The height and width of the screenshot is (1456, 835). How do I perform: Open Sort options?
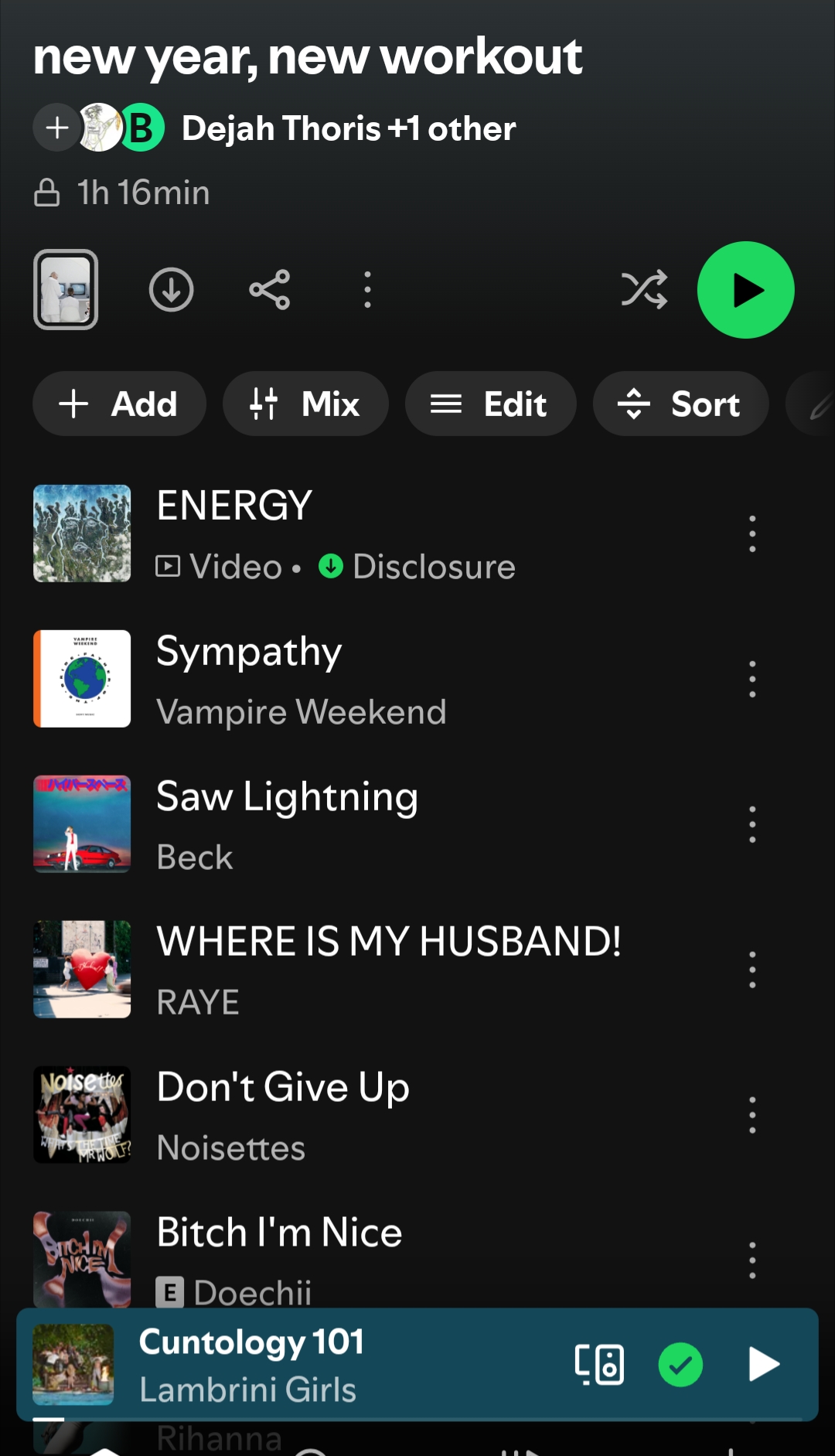(680, 404)
